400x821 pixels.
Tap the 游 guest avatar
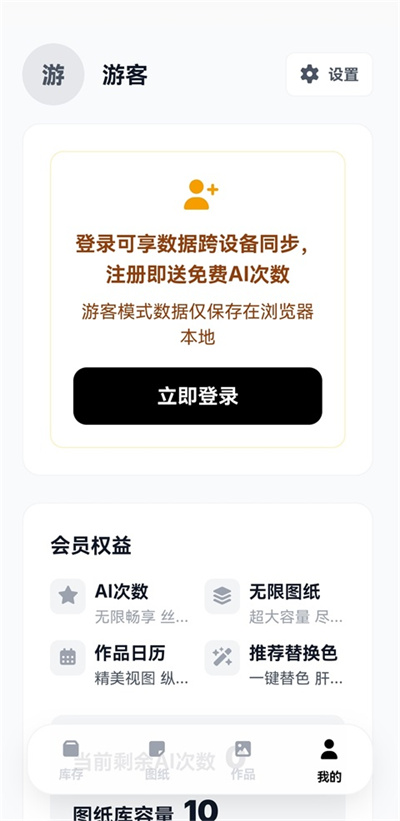pyautogui.click(x=53, y=74)
